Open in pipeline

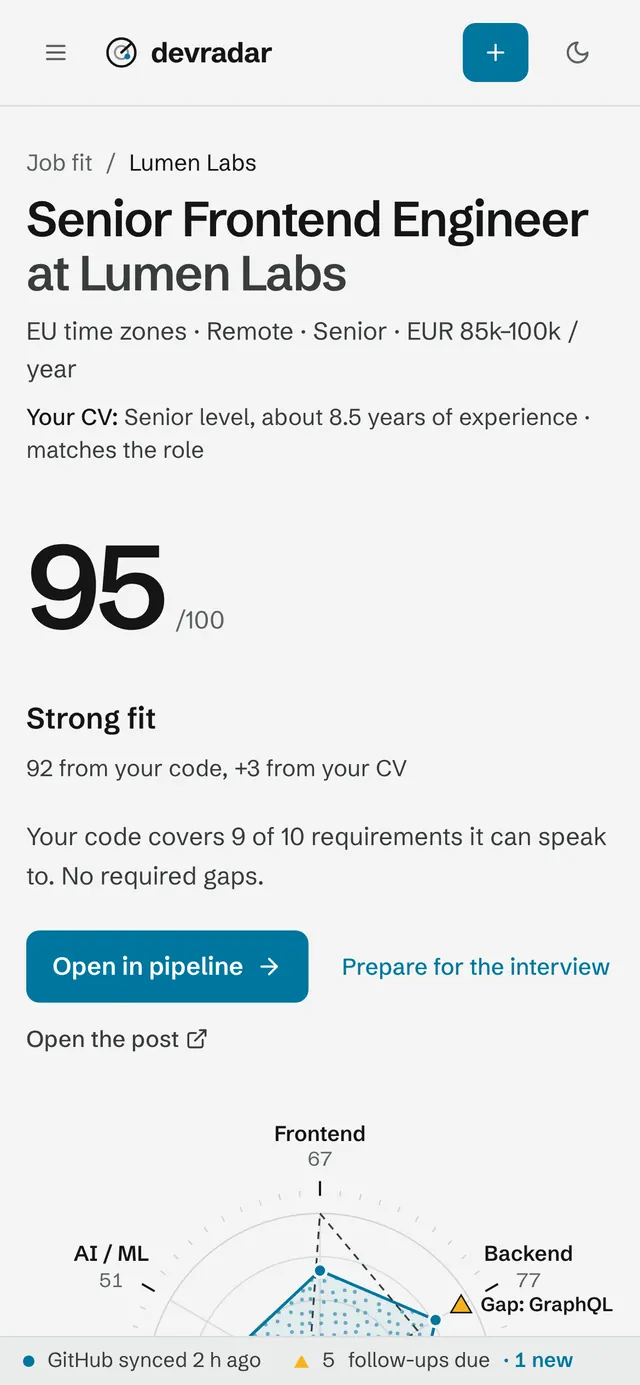(x=167, y=966)
